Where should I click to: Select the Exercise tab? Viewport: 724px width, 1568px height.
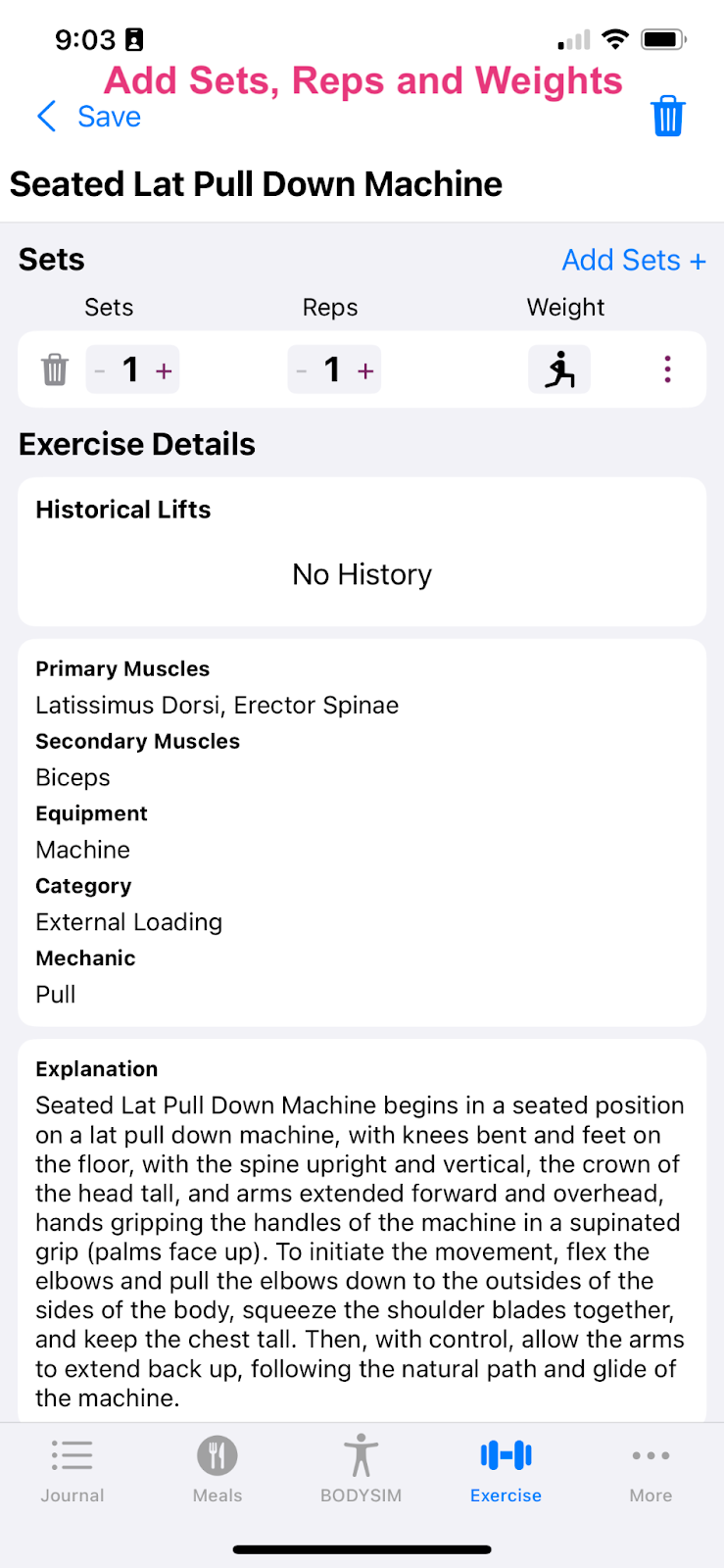pos(506,1470)
